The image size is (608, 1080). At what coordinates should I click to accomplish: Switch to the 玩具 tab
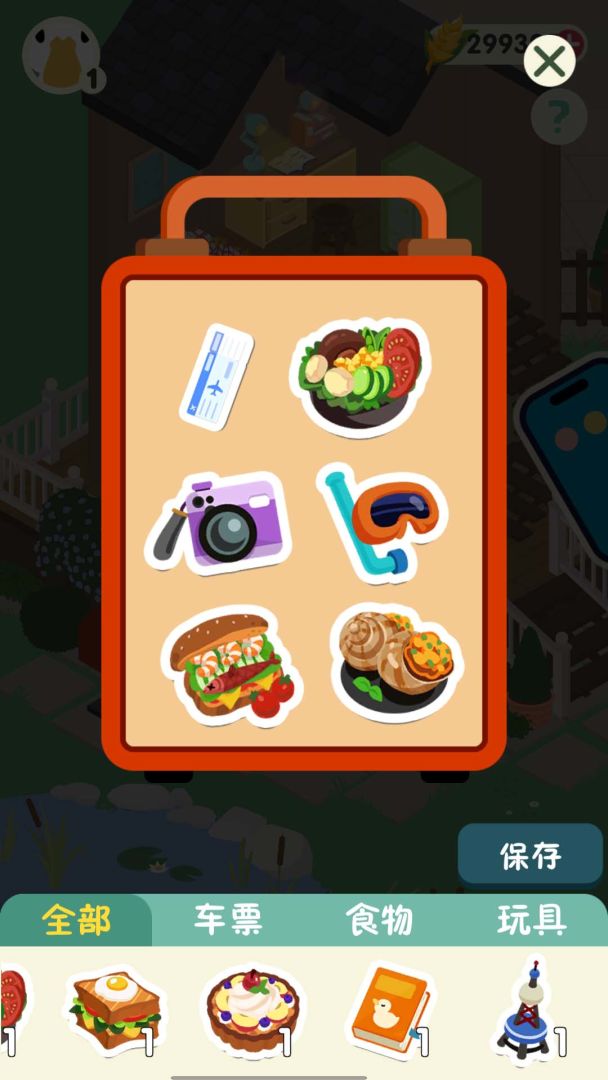(x=531, y=920)
